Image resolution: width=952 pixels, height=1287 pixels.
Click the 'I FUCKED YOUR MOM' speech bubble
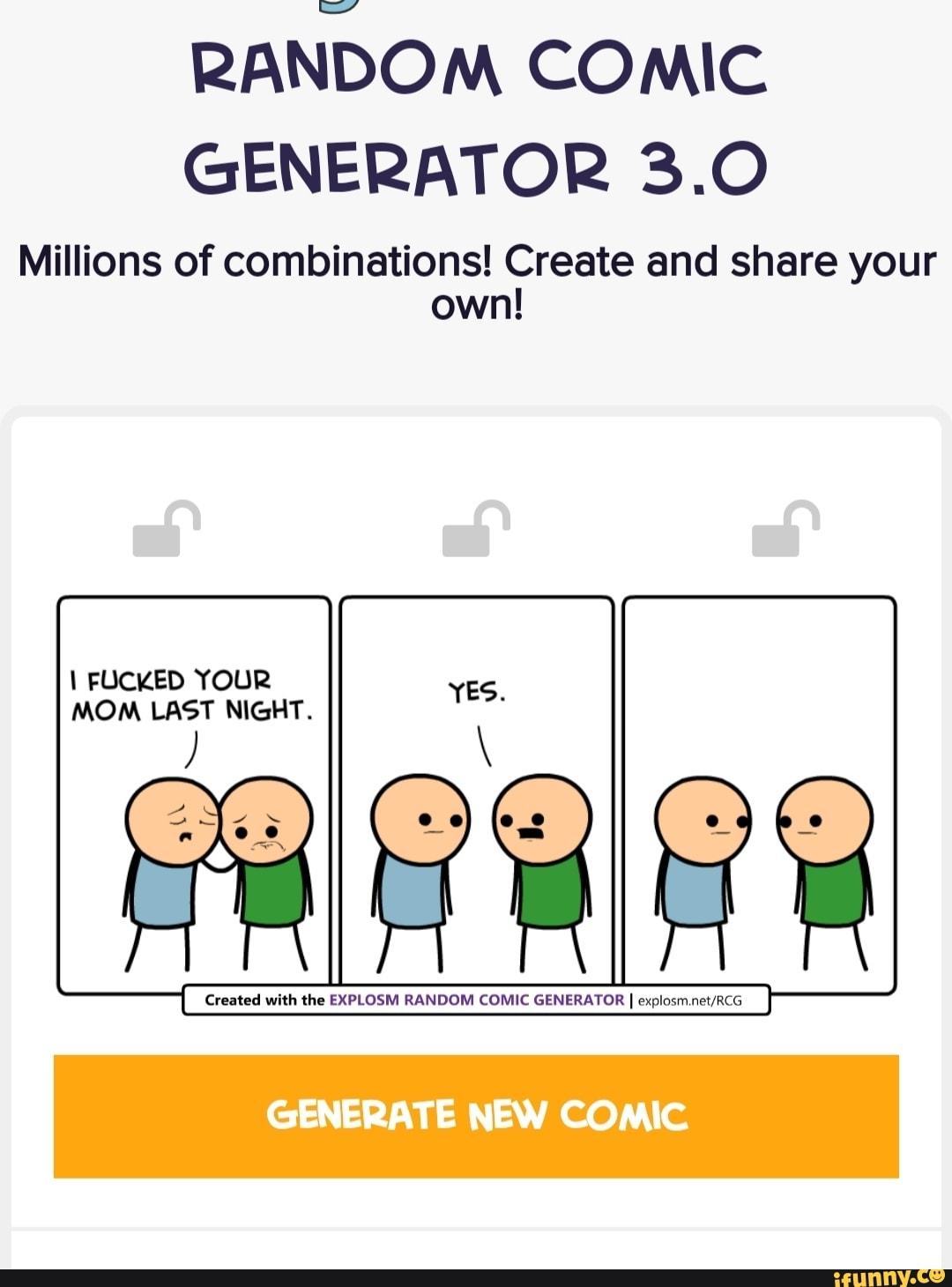[192, 692]
